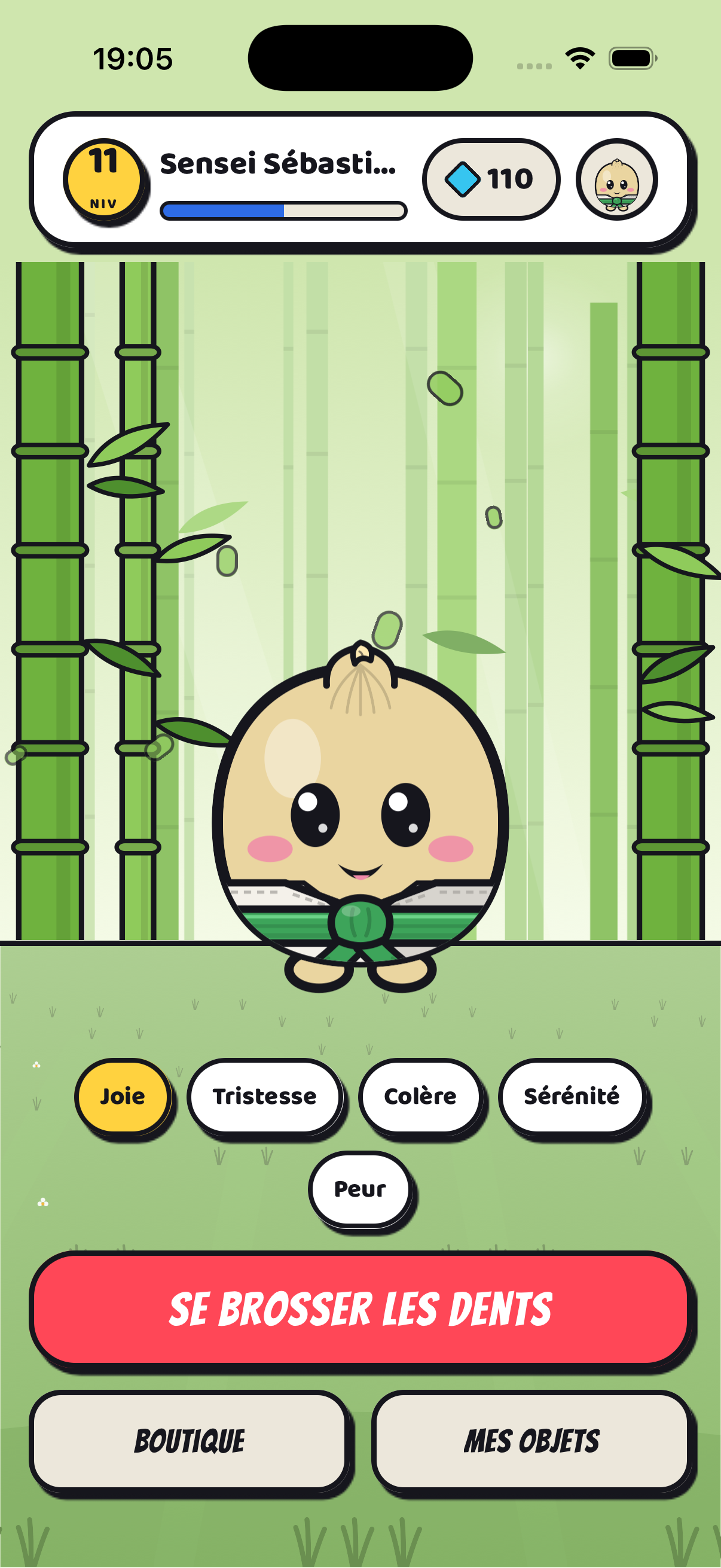This screenshot has width=721, height=1568.
Task: Open Mes objets
Action: [531, 1441]
